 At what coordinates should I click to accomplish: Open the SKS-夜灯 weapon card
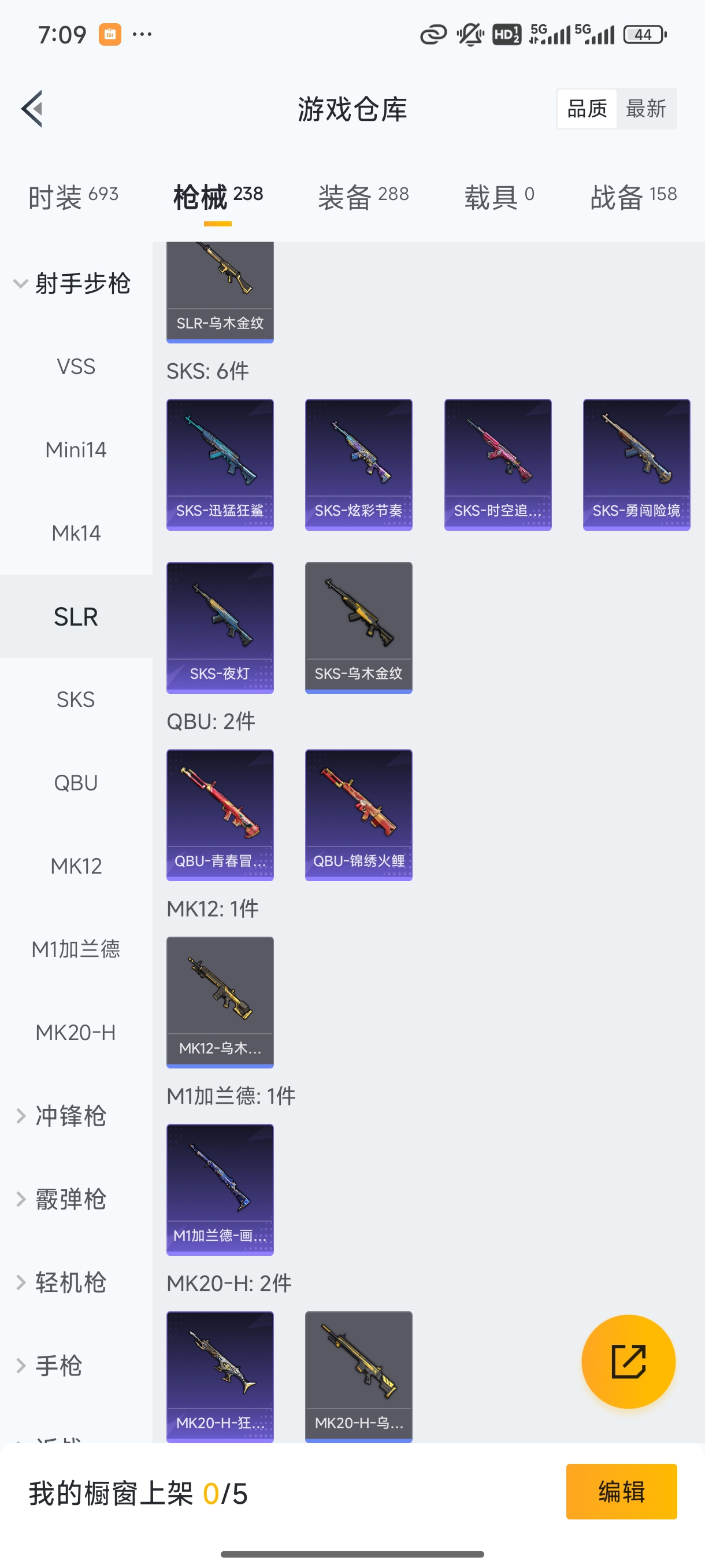[x=220, y=628]
